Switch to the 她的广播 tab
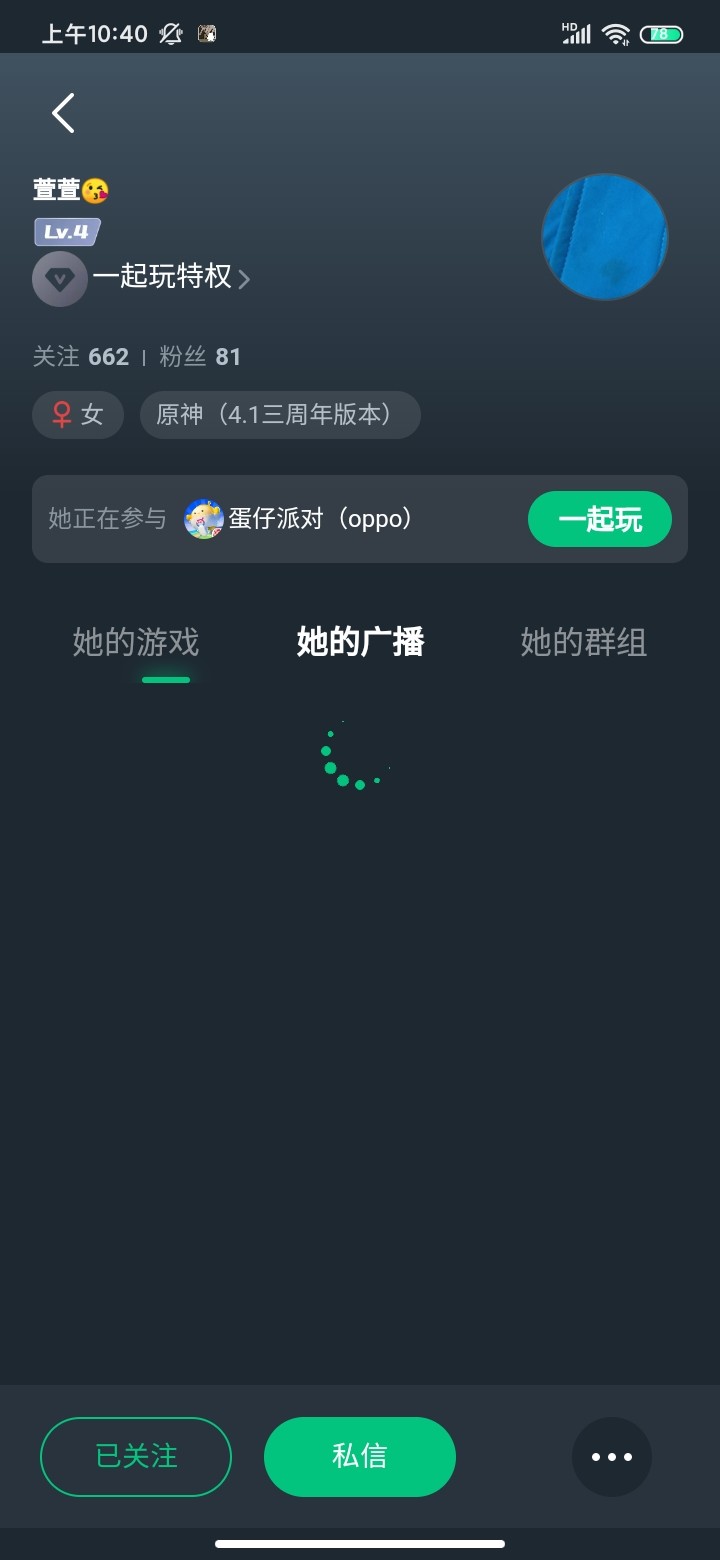Screen dimensions: 720x1560 coord(360,642)
